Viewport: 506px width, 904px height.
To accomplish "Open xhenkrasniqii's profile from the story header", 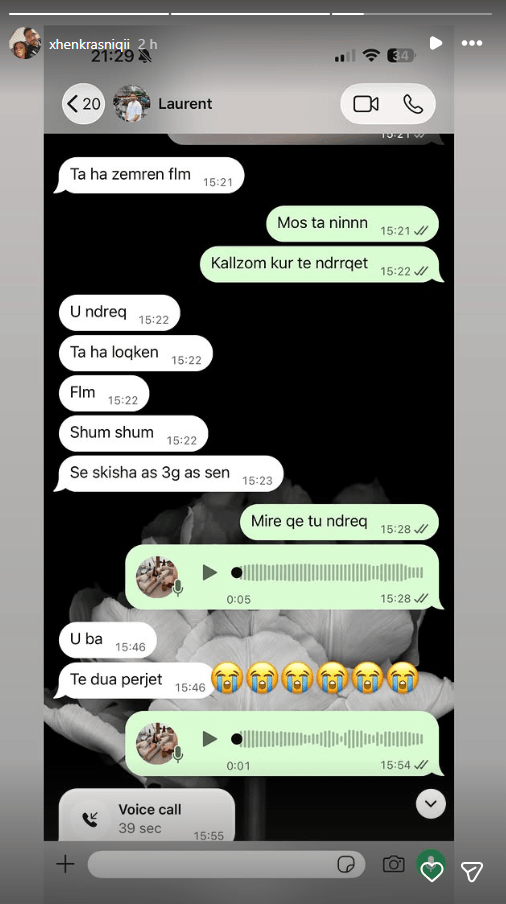I will pos(90,44).
